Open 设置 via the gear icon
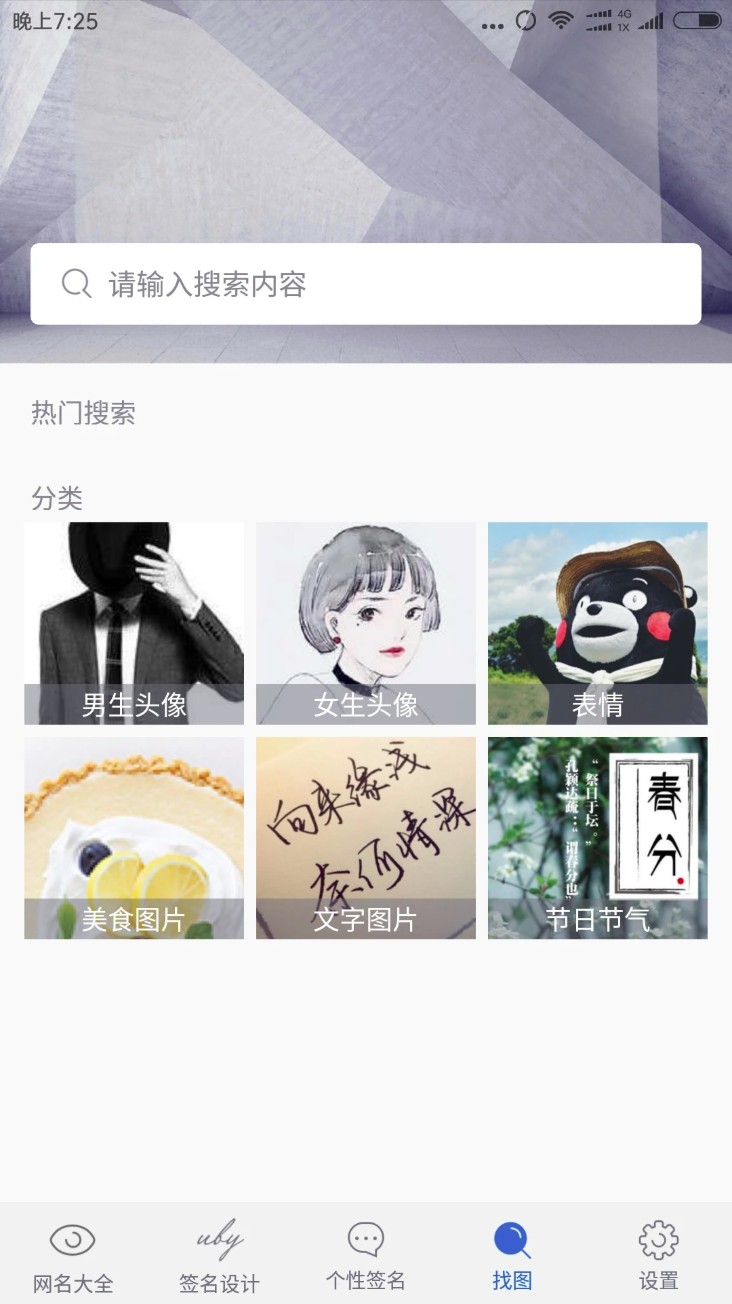 click(x=657, y=1240)
